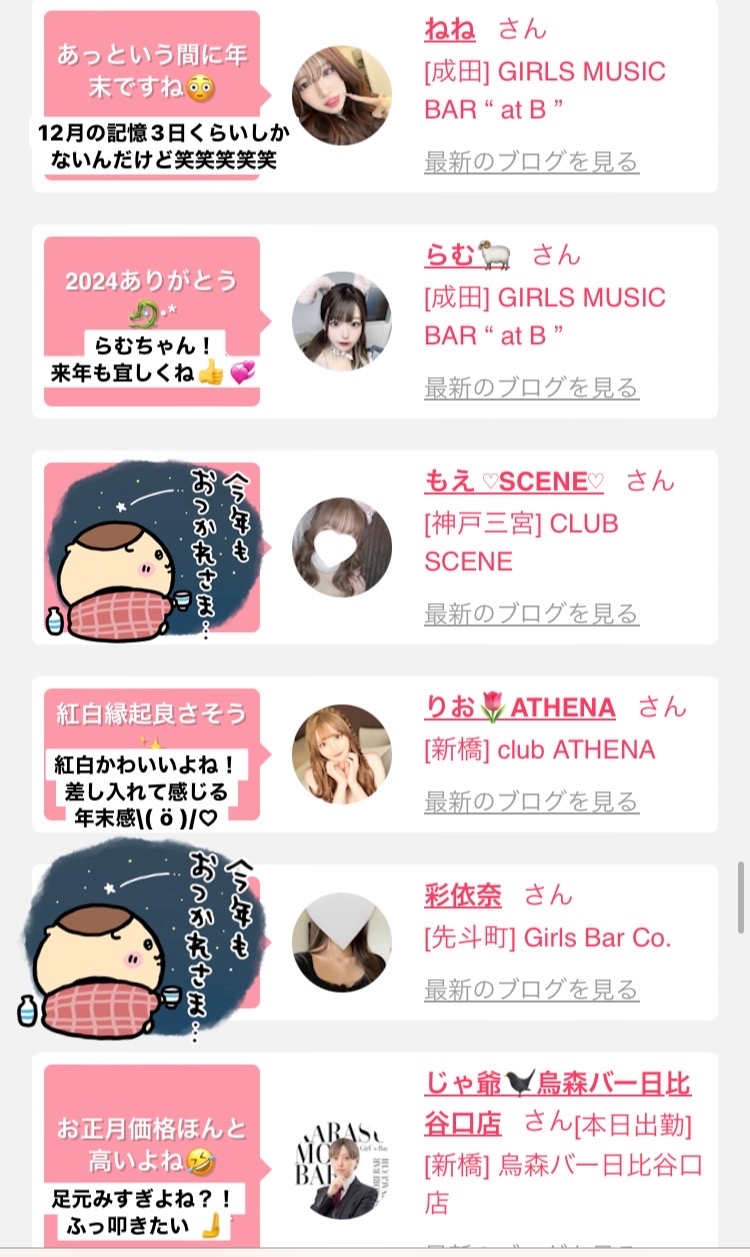Open じゃ爺 烏森バー日比谷口店 profile link
This screenshot has width=750, height=1257.
[557, 1102]
